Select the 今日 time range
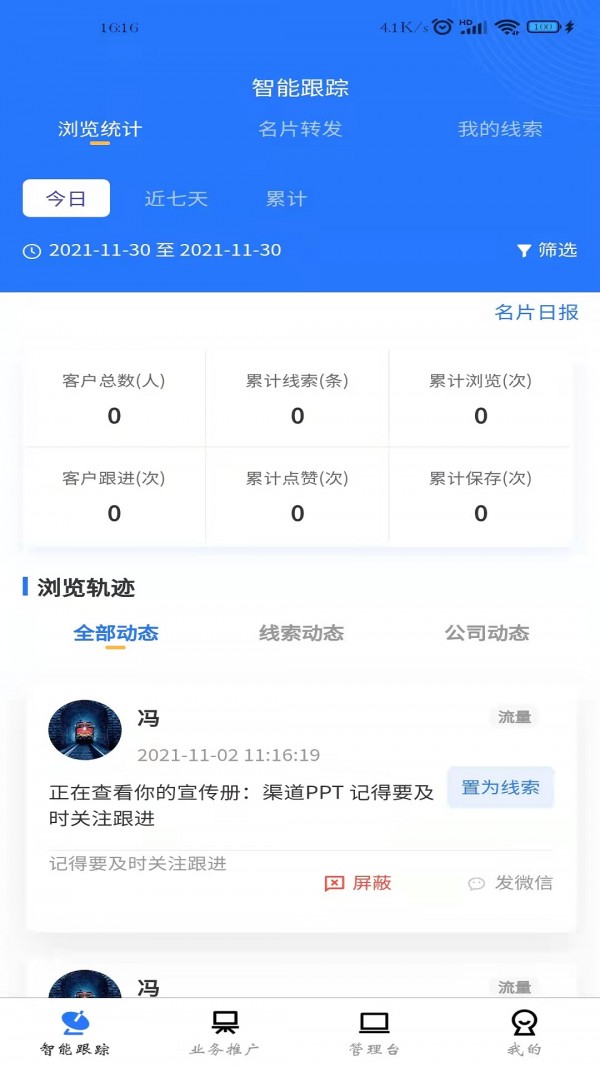 [66, 198]
